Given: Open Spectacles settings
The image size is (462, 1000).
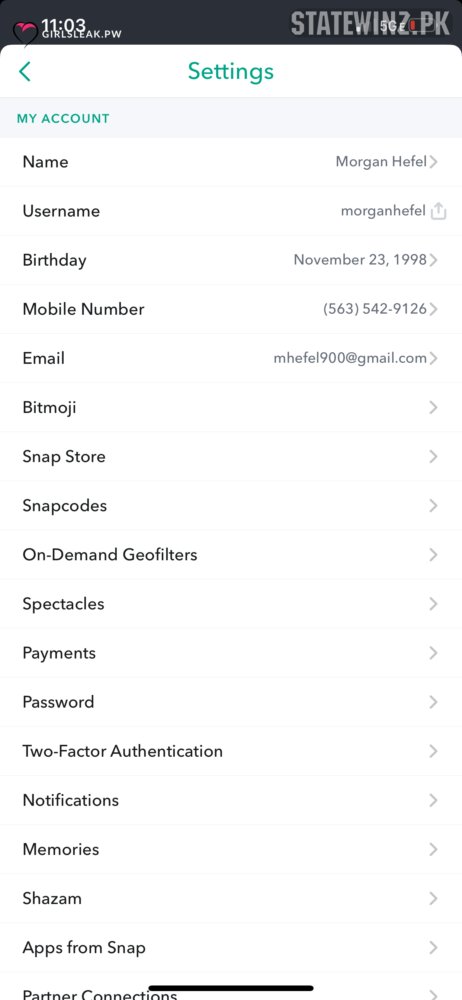Looking at the screenshot, I should 231,604.
